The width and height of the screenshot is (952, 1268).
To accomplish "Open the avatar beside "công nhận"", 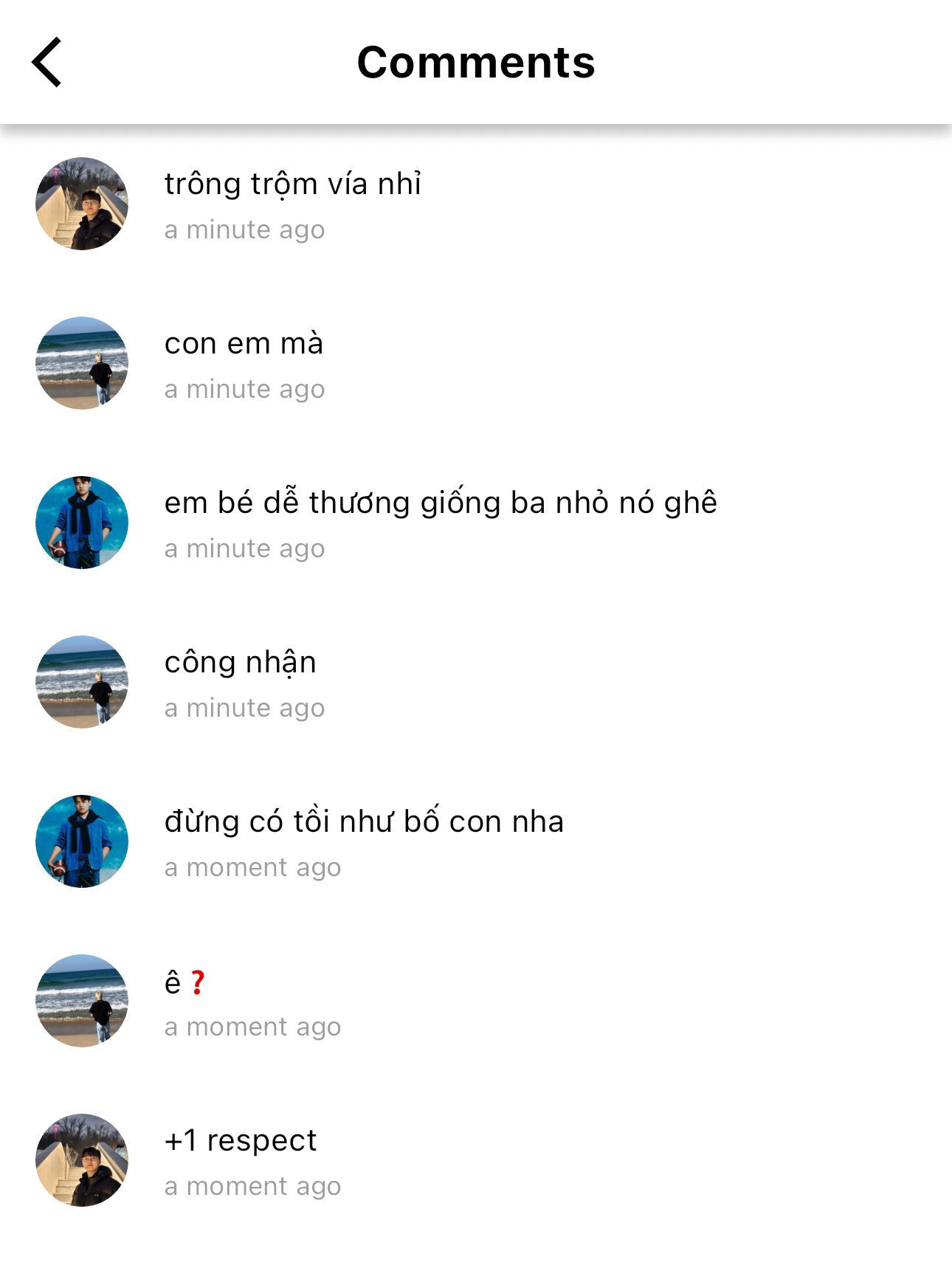I will pyautogui.click(x=82, y=682).
